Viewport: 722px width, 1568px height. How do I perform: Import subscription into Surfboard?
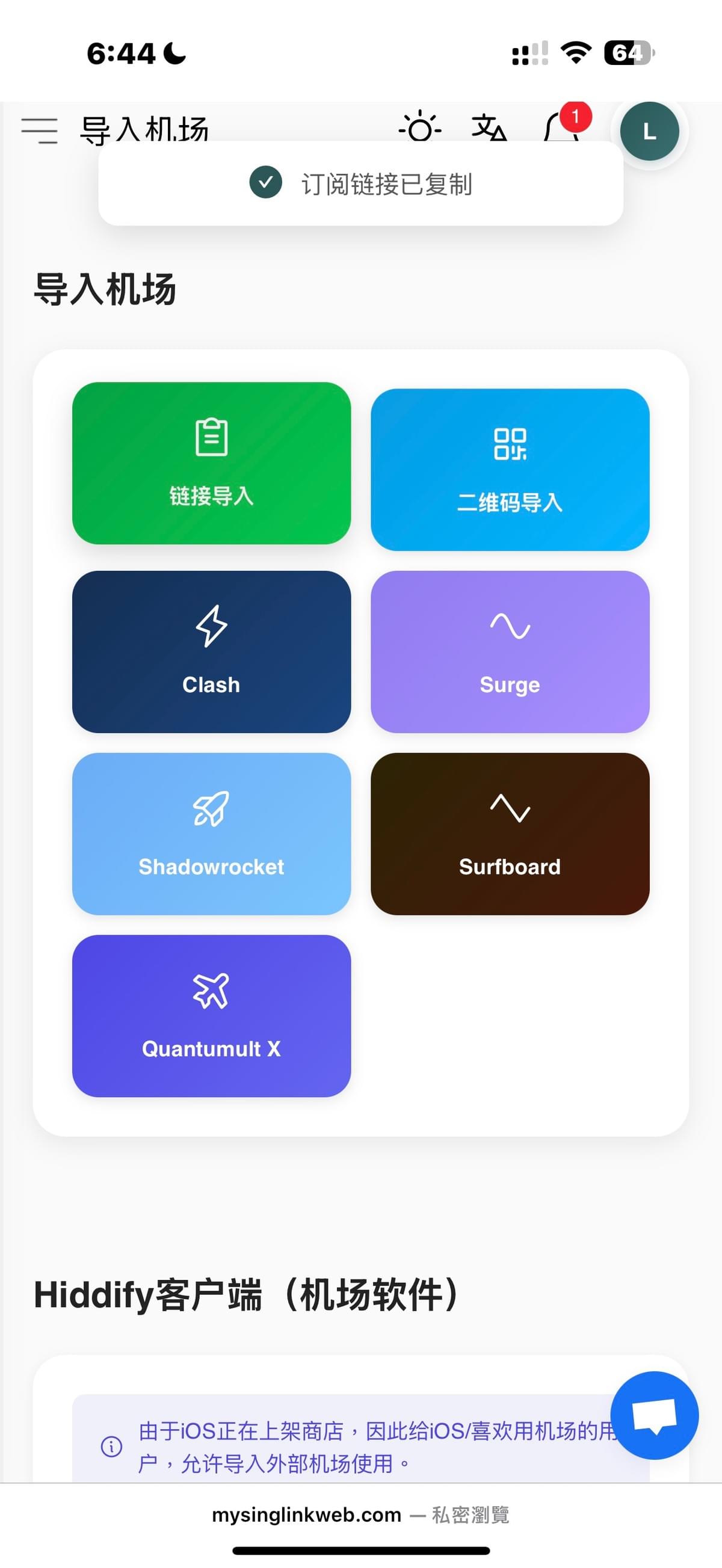[510, 833]
